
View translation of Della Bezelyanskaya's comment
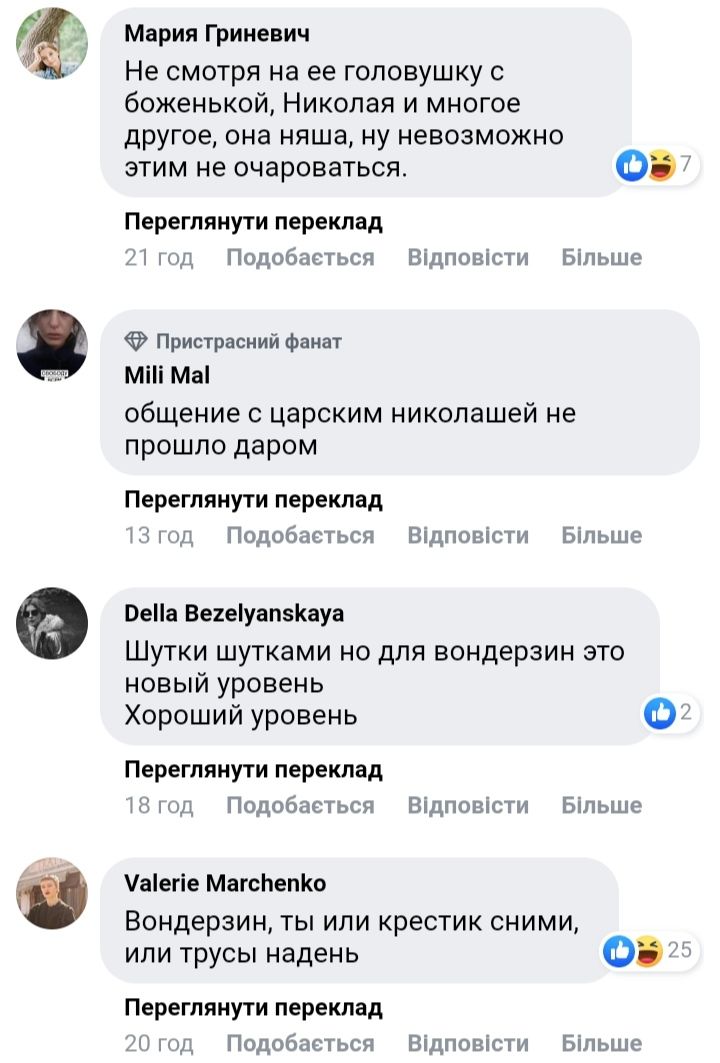click(253, 770)
